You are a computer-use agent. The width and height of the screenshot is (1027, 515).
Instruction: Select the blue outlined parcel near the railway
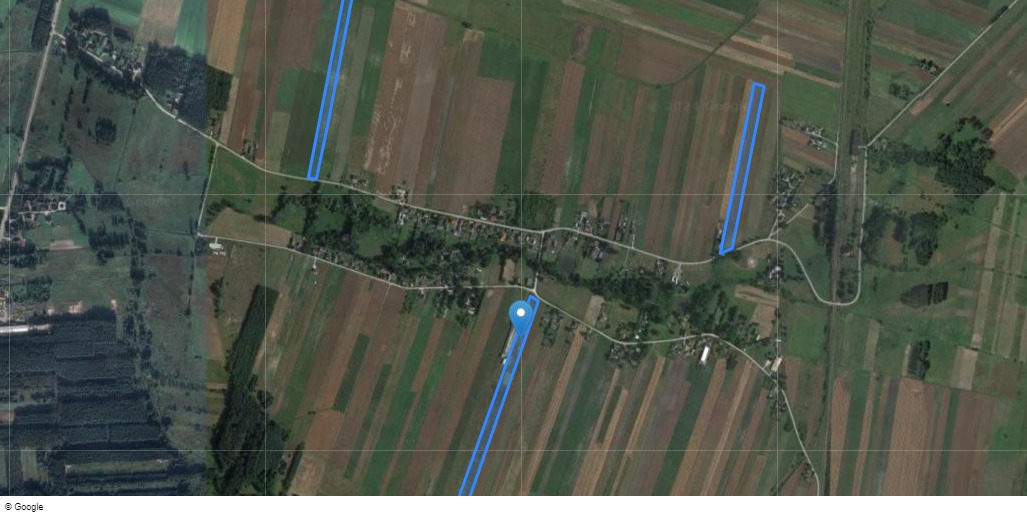click(x=742, y=168)
